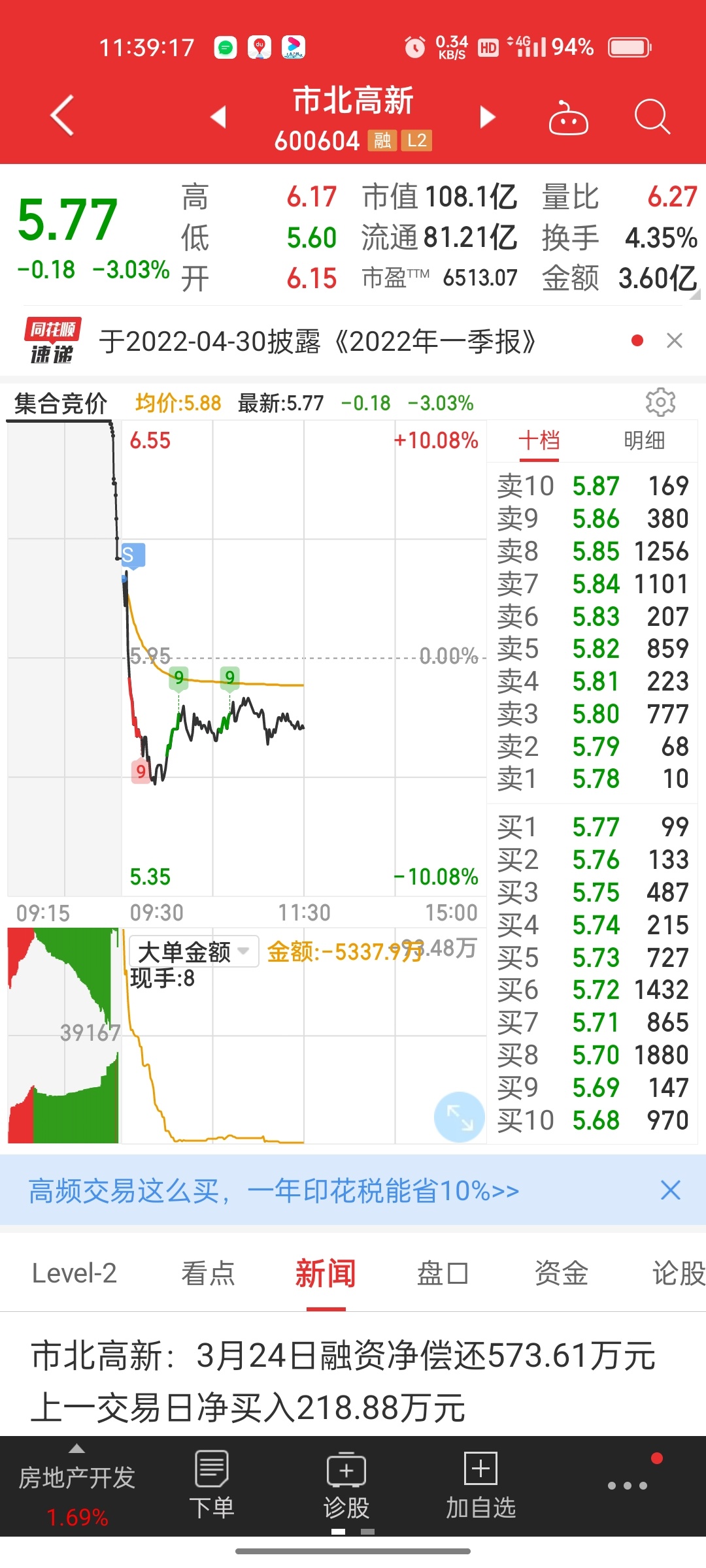Switch to the Level-2 tab
The height and width of the screenshot is (1568, 706).
74,1273
